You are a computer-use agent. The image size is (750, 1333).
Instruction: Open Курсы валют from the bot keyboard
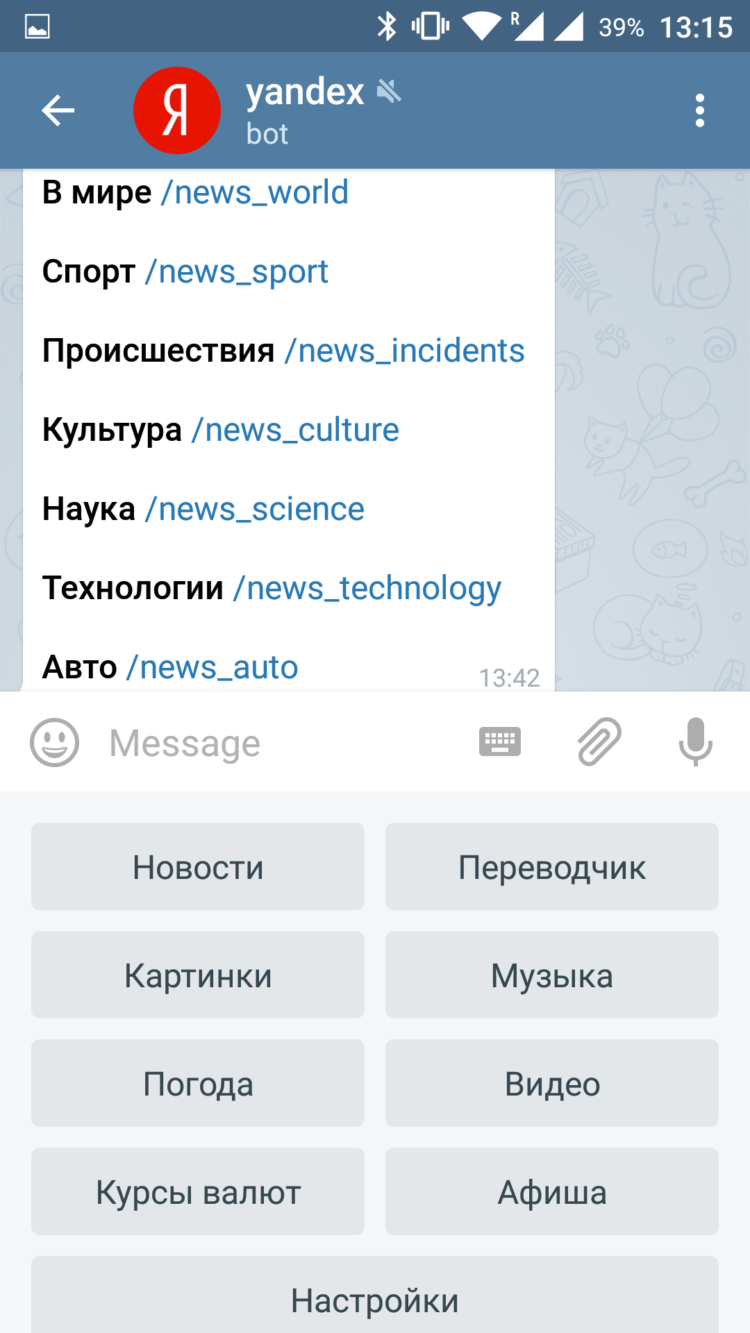point(197,1191)
